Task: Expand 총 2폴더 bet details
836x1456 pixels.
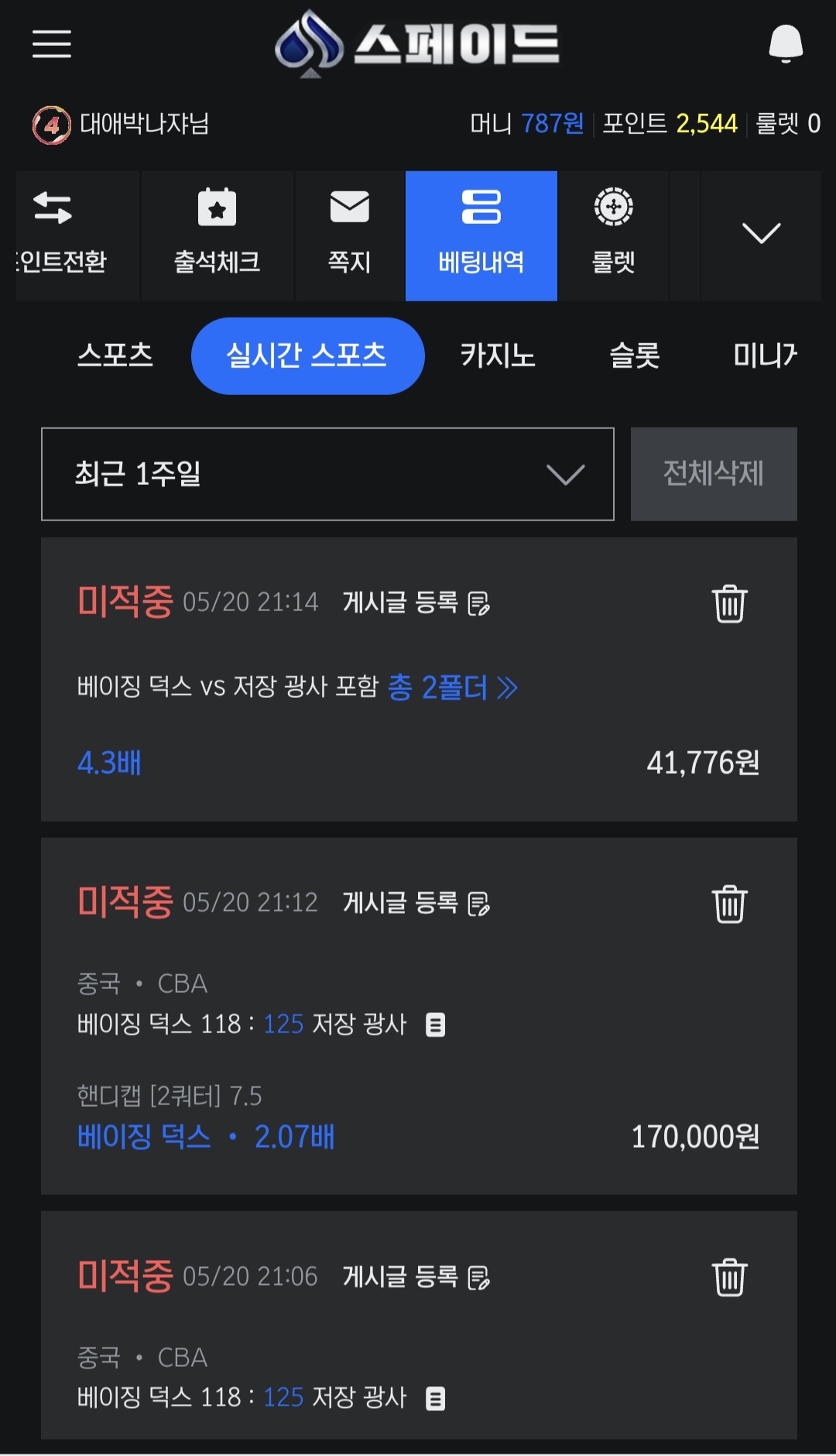Action: pyautogui.click(x=452, y=688)
